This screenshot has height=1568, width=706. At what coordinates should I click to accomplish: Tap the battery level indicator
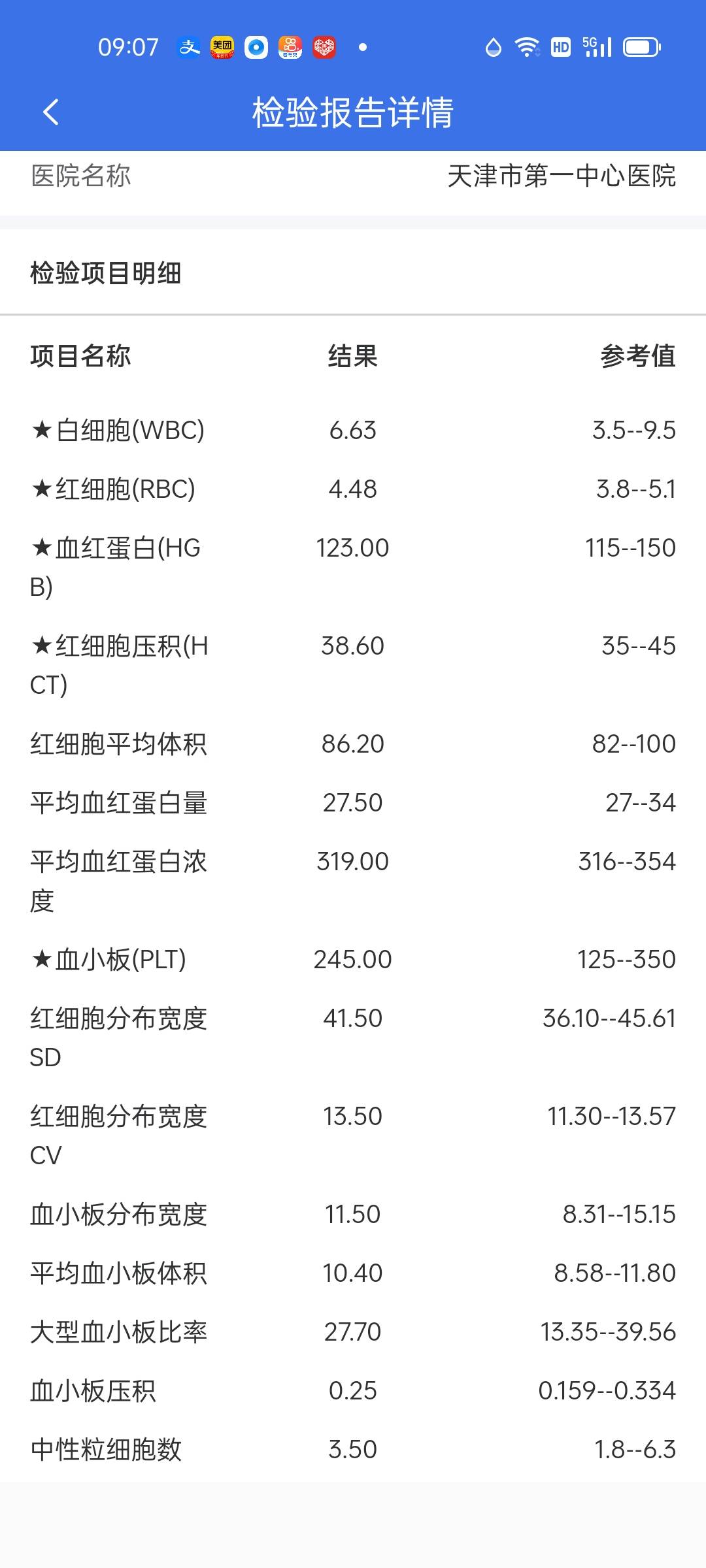[x=641, y=46]
